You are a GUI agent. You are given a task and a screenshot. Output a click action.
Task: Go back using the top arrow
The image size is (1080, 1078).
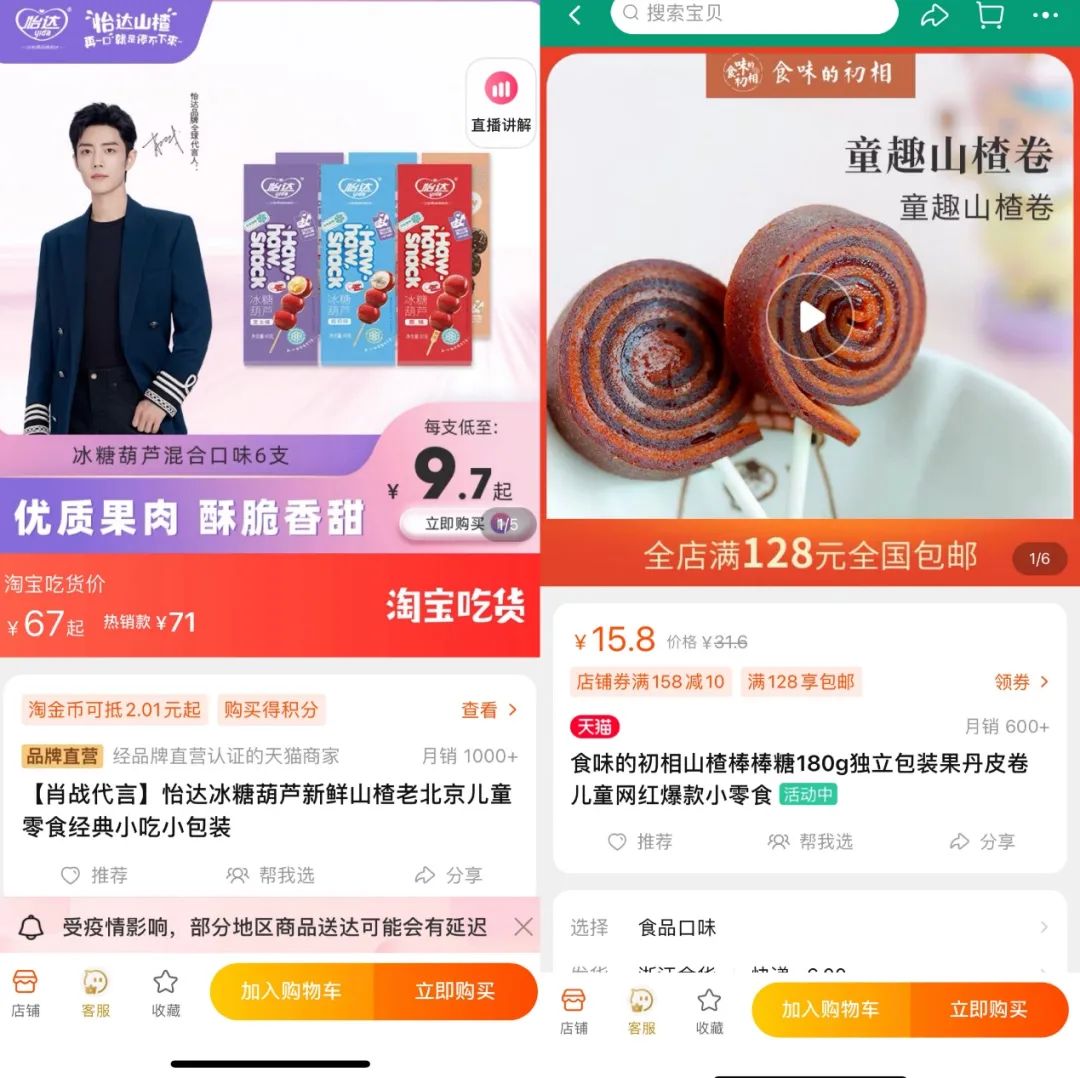575,14
